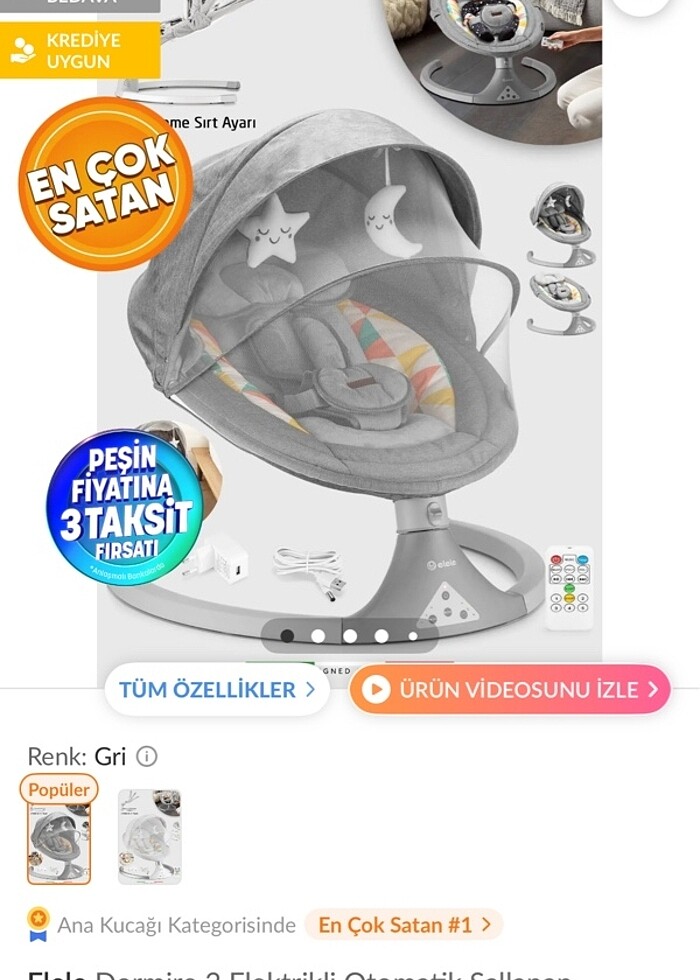Show info about the Renk color option
Viewport: 700px width, 980px height.
coord(147,756)
